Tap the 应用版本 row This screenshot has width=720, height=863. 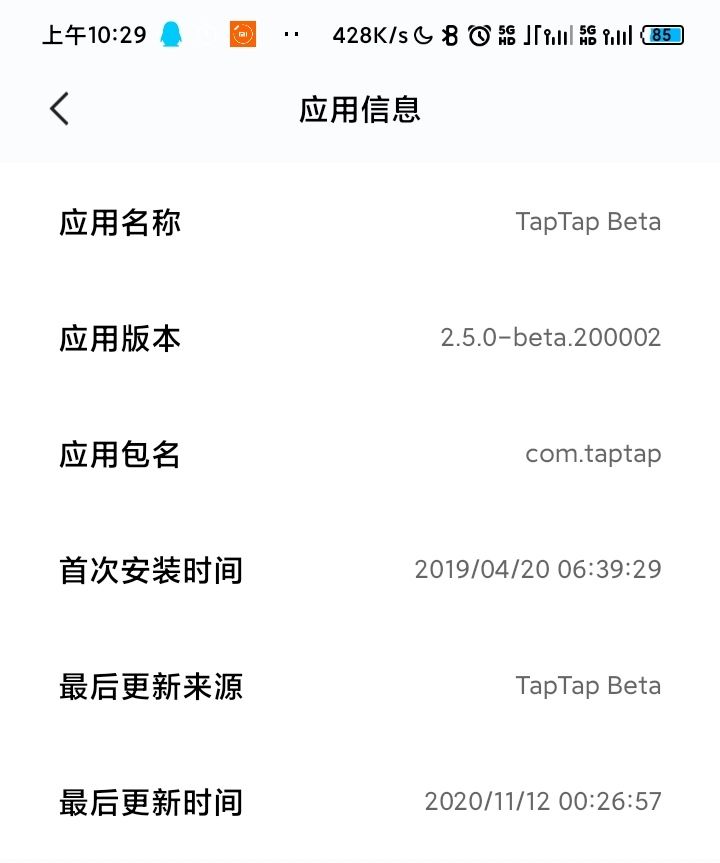point(120,339)
